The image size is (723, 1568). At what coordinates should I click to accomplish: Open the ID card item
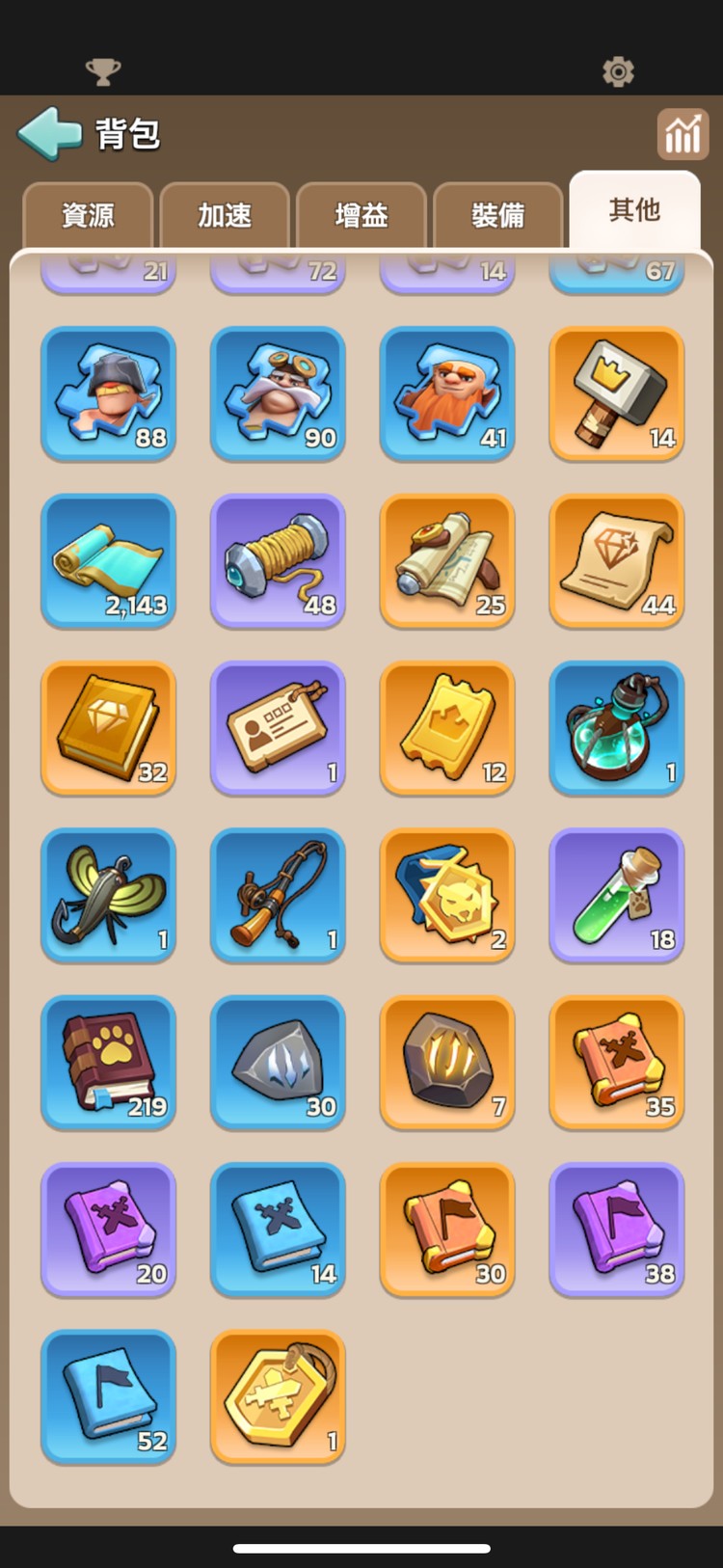(x=278, y=728)
